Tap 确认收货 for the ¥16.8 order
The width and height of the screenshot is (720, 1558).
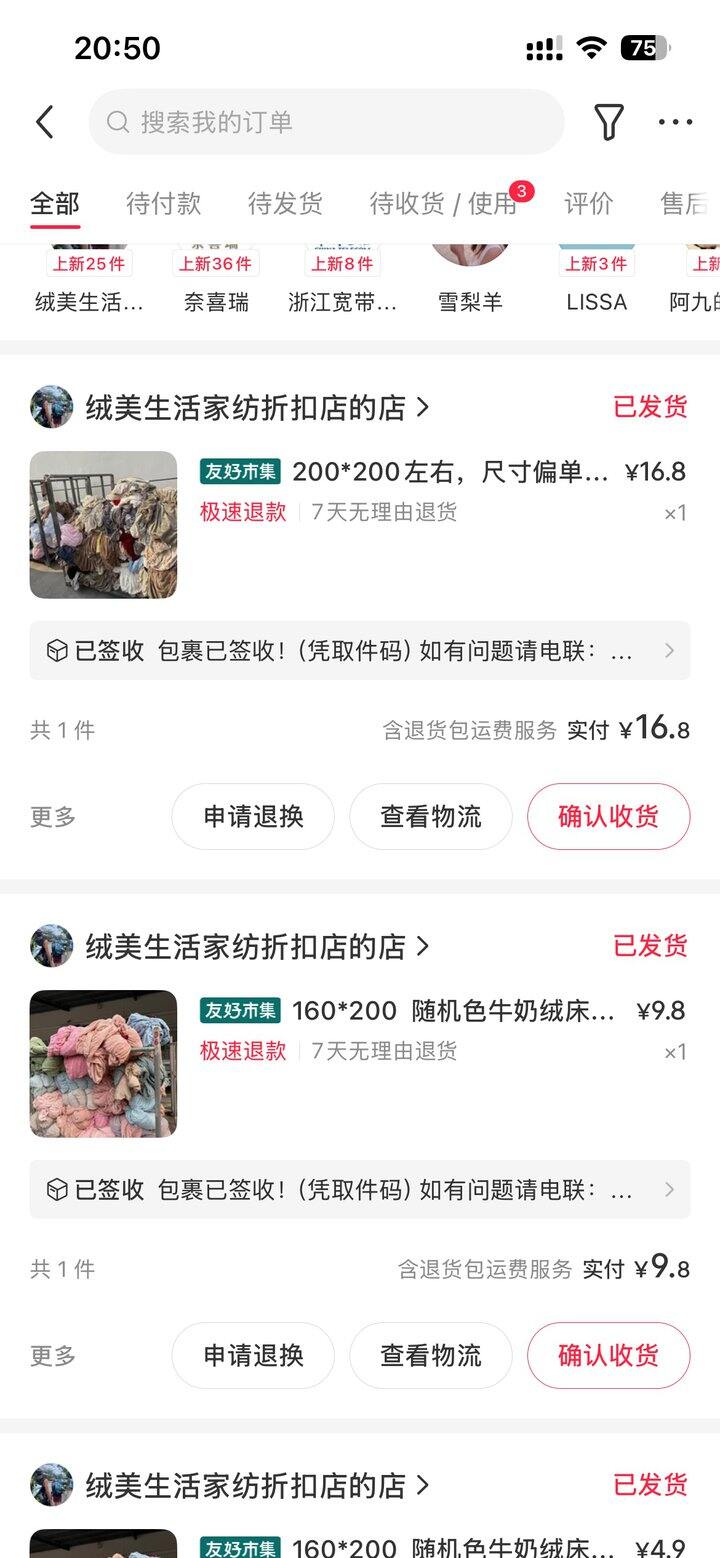pos(608,816)
